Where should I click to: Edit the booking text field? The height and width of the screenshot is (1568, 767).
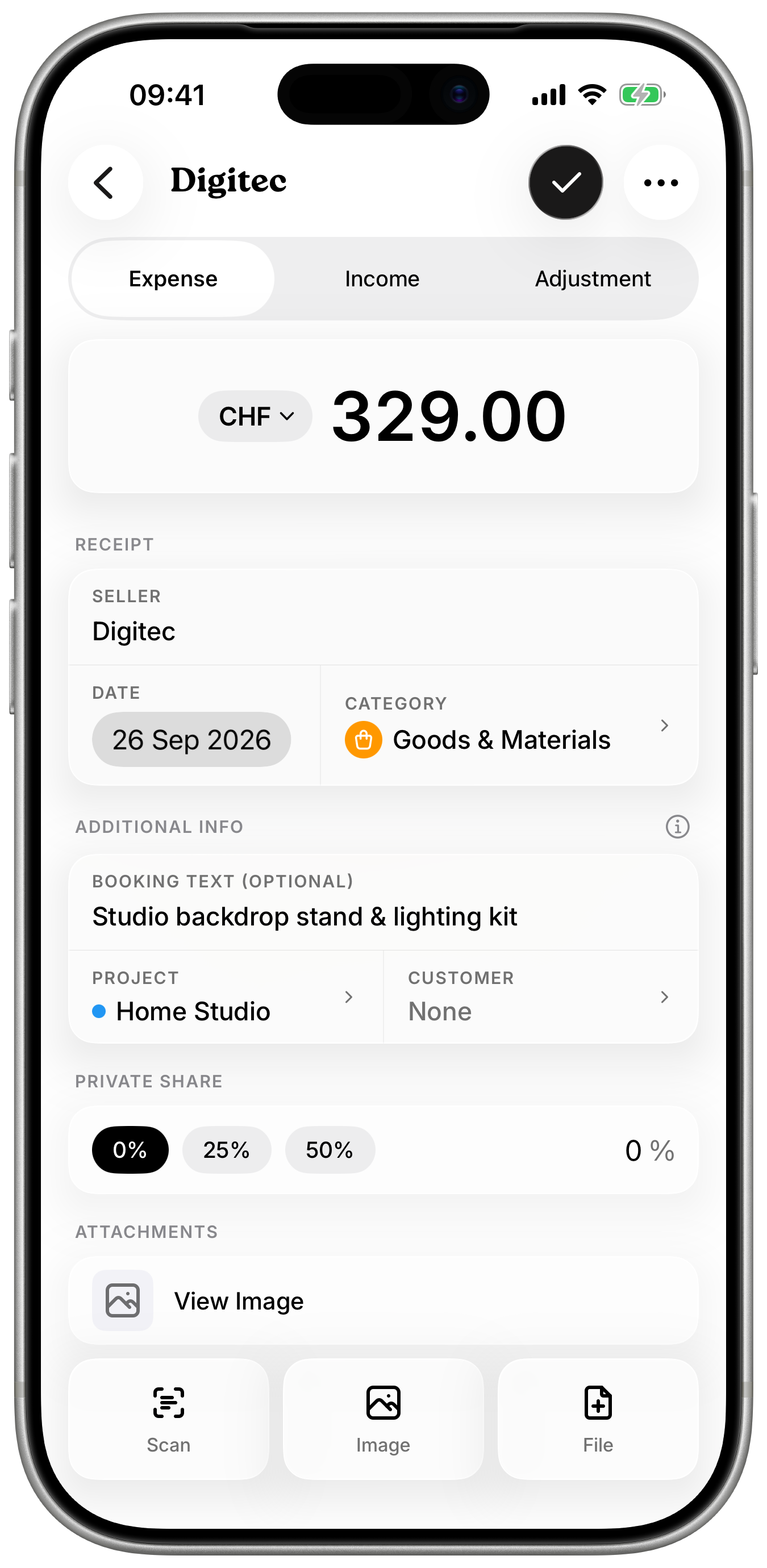point(383,902)
